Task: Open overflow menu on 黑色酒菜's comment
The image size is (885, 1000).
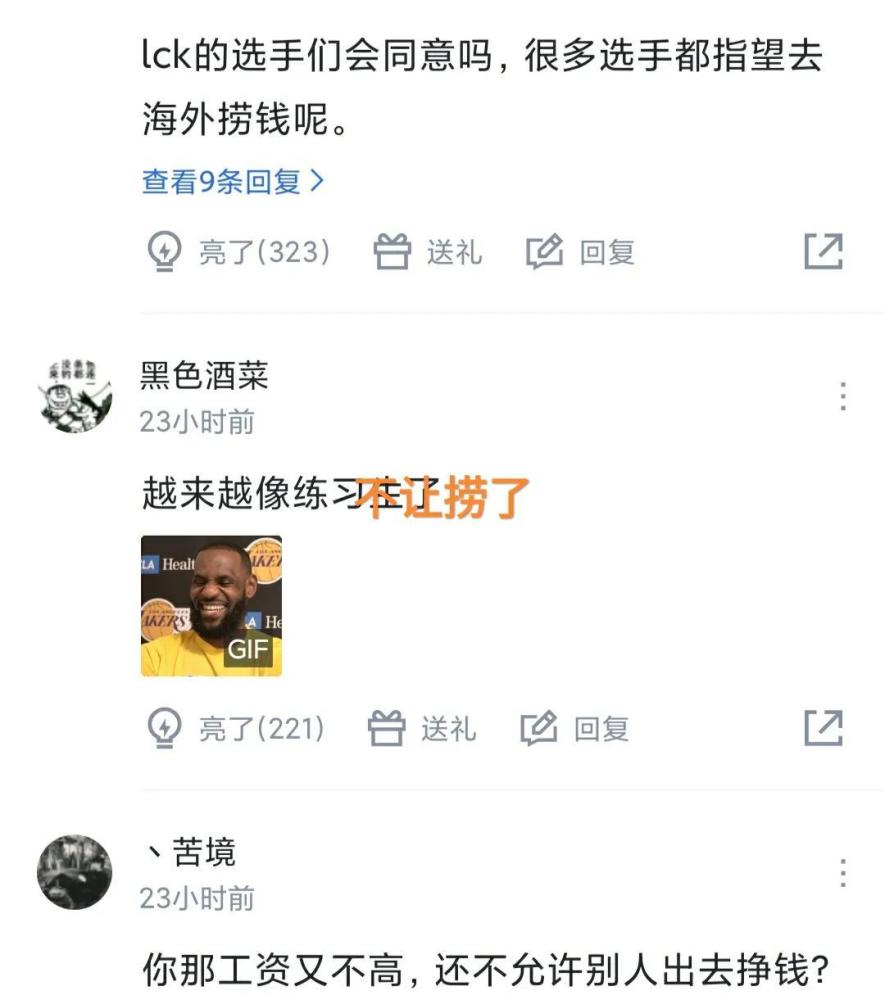Action: click(x=843, y=396)
